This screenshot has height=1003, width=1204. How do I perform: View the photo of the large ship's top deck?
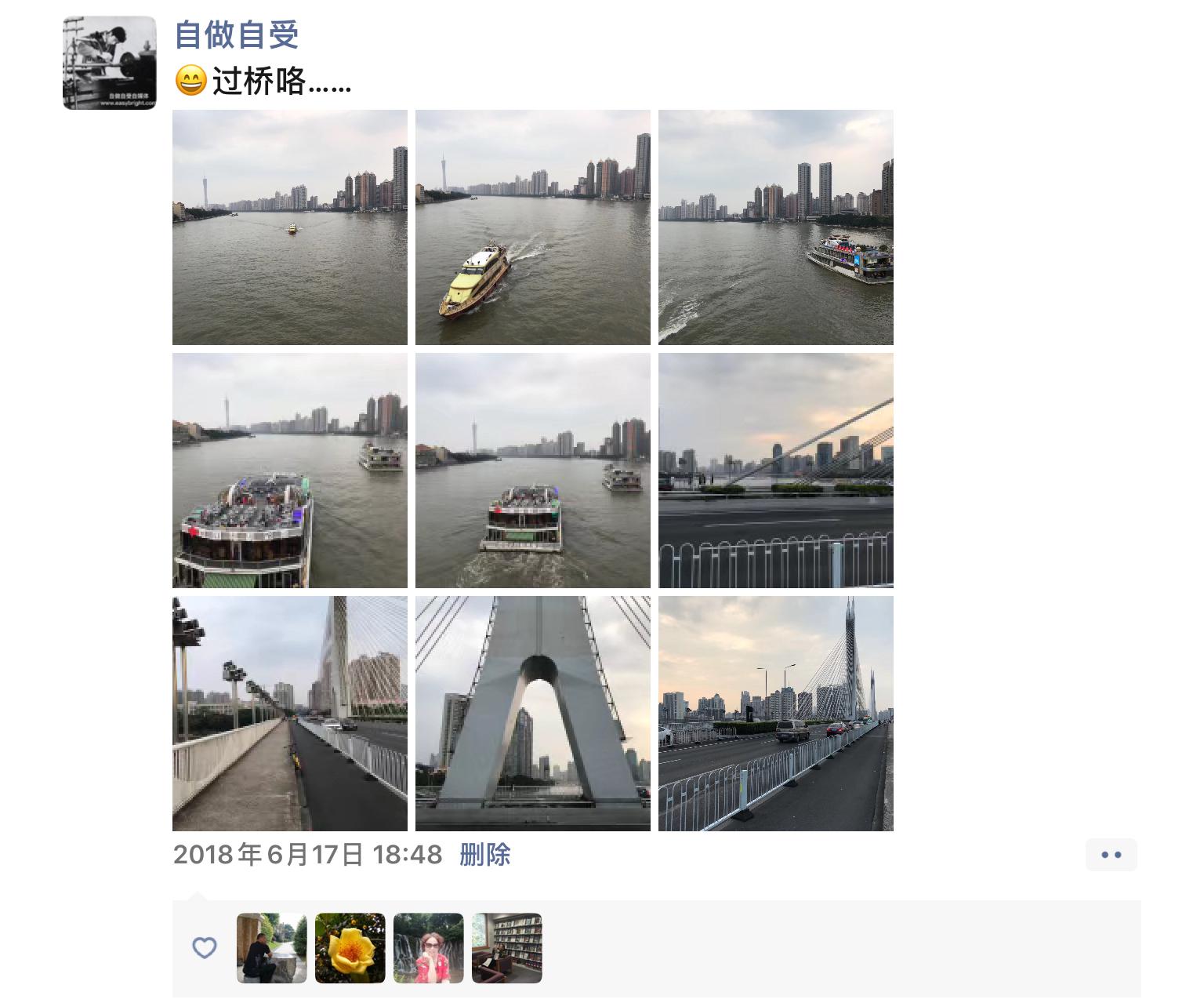click(290, 471)
